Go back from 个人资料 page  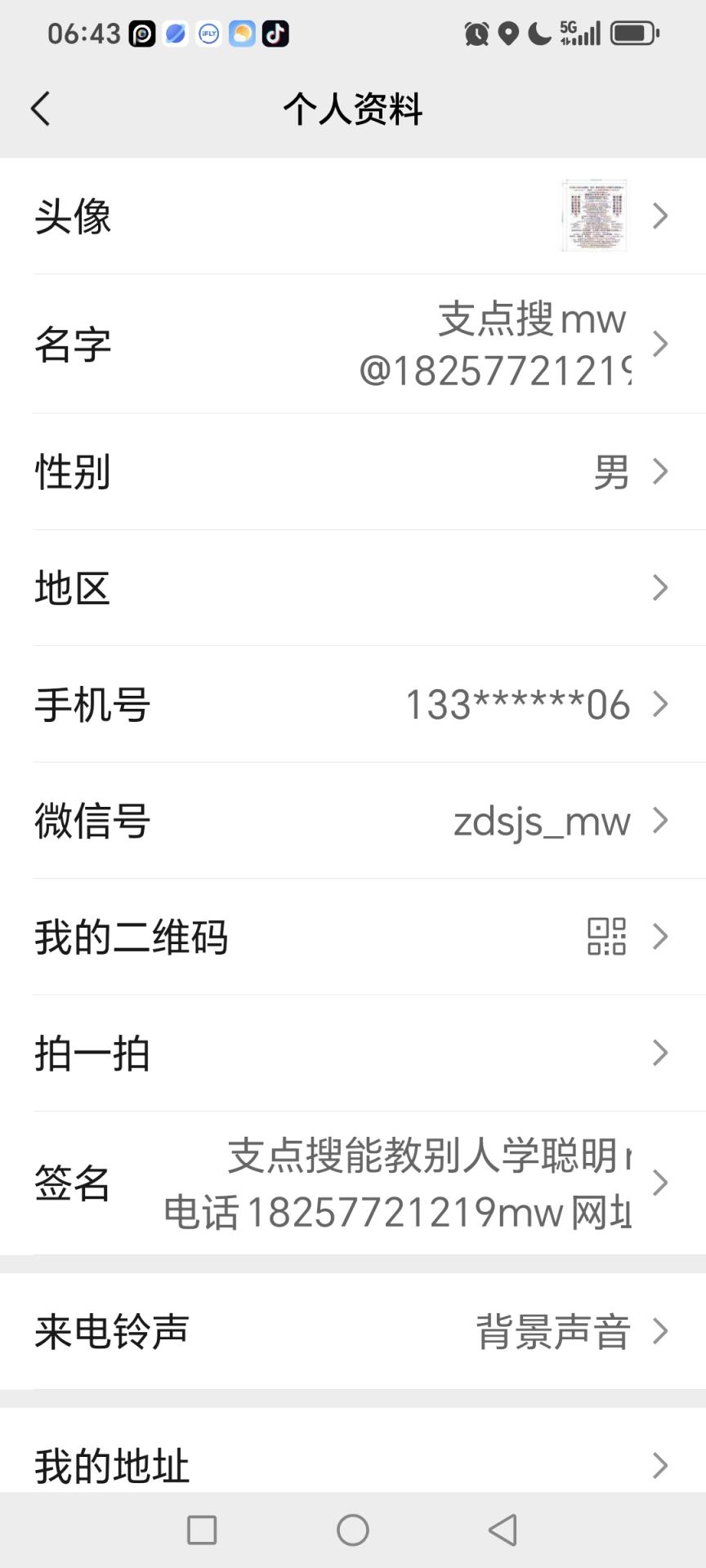[40, 109]
